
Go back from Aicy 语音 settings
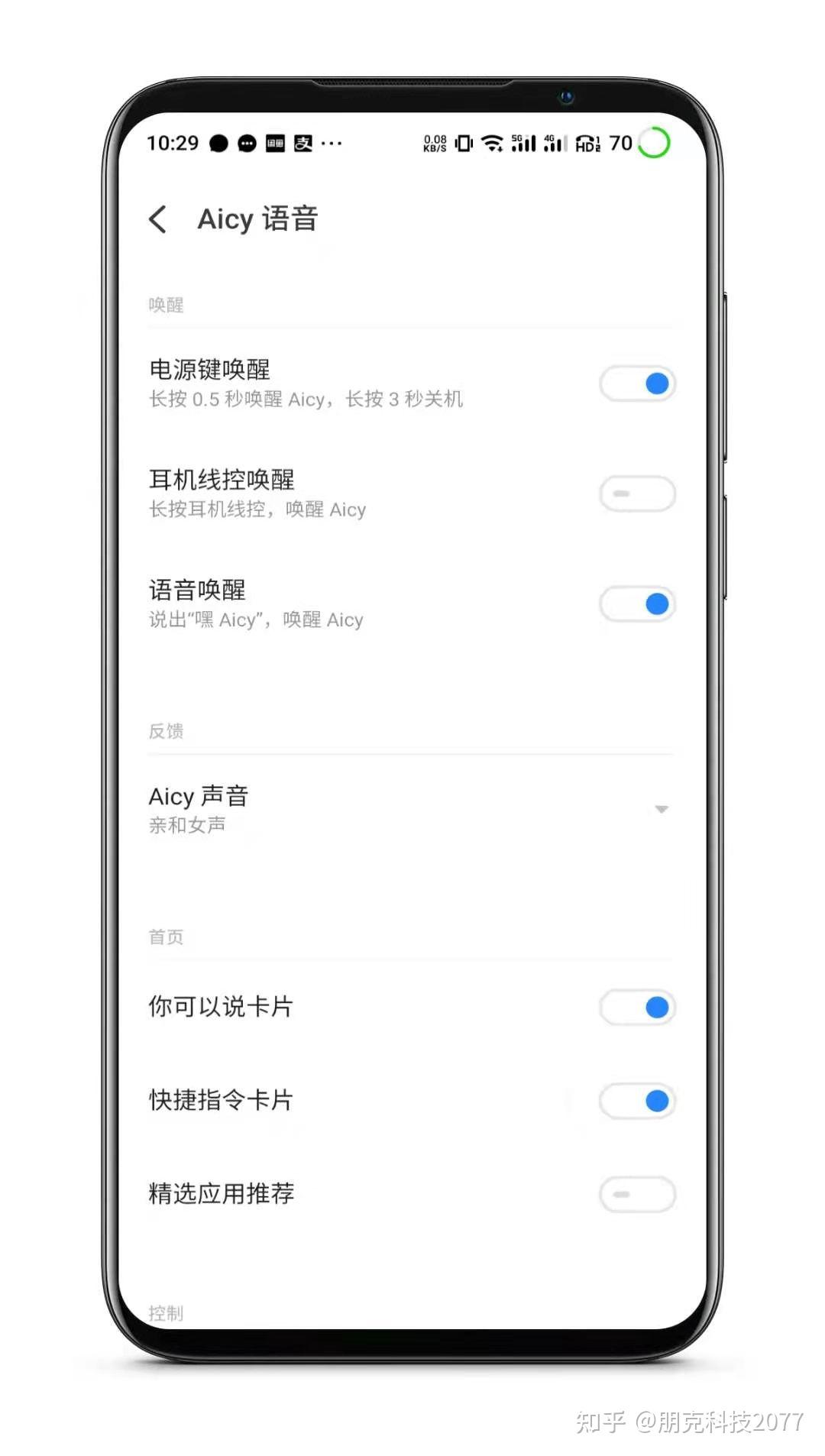158,219
